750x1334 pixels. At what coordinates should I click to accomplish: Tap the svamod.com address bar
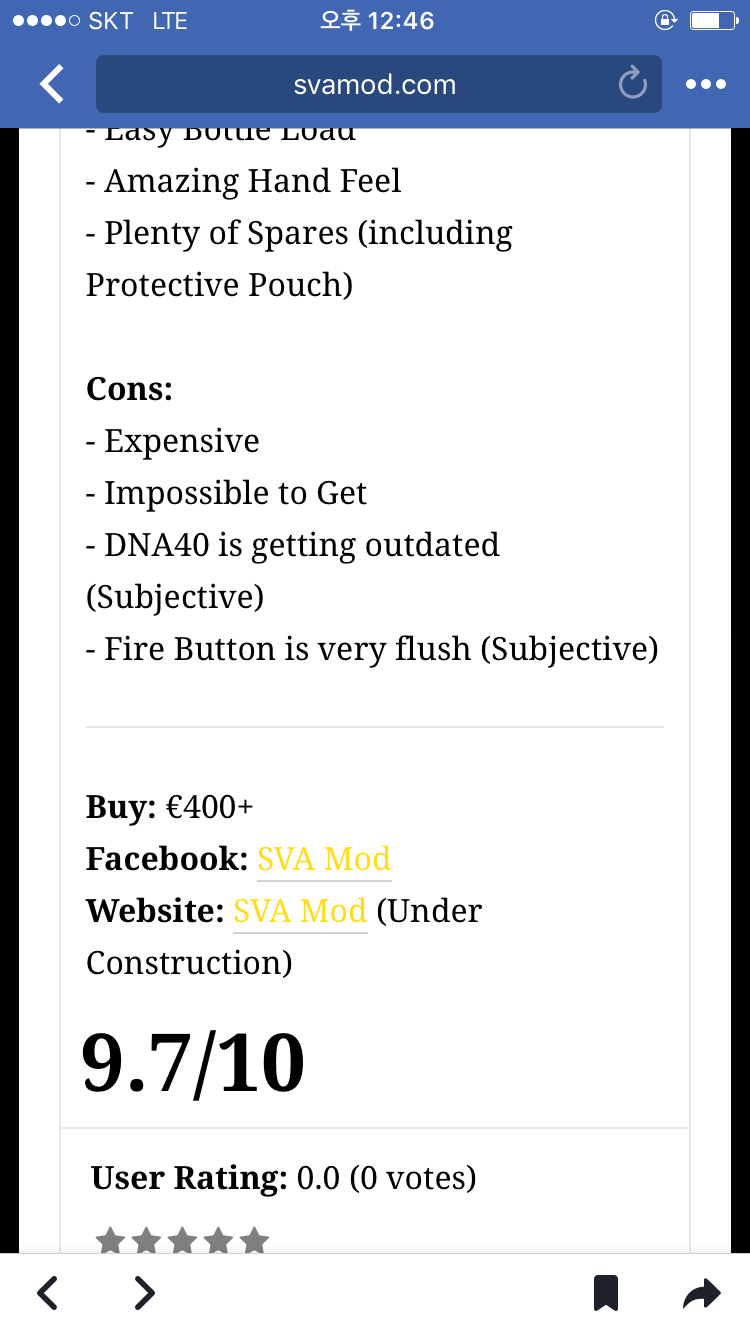point(374,85)
